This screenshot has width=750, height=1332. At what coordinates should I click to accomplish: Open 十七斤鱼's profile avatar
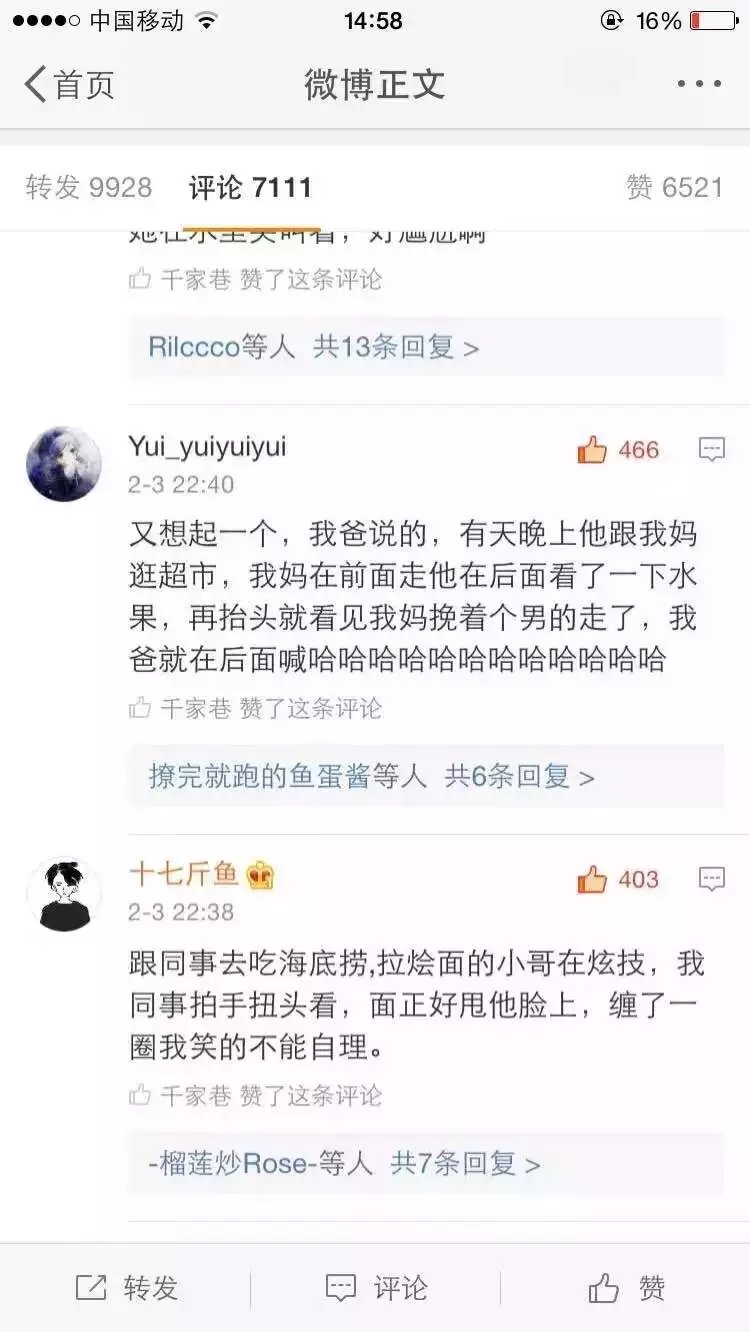point(64,894)
